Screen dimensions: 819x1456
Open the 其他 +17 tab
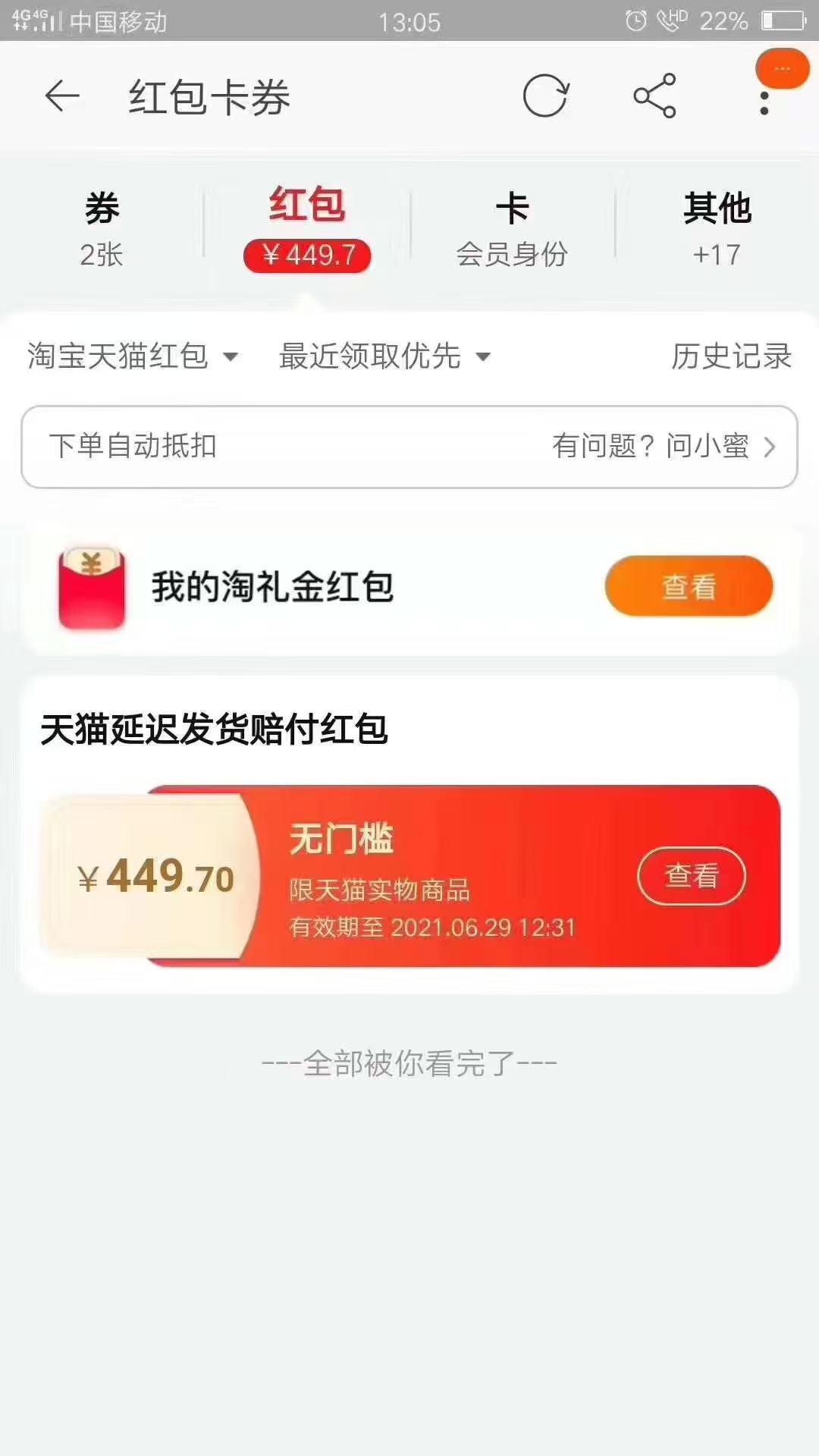pyautogui.click(x=717, y=227)
